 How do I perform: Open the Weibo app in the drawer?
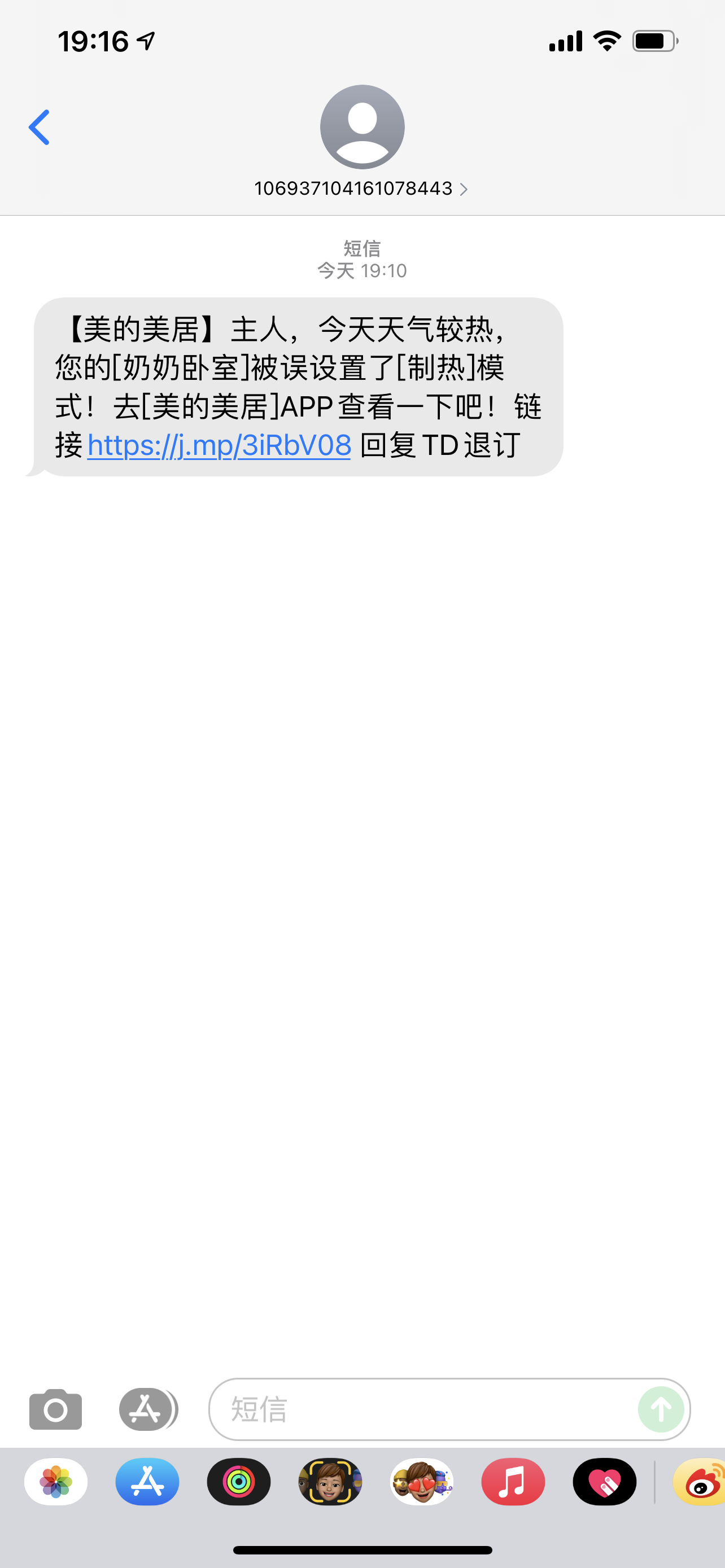tap(701, 1482)
